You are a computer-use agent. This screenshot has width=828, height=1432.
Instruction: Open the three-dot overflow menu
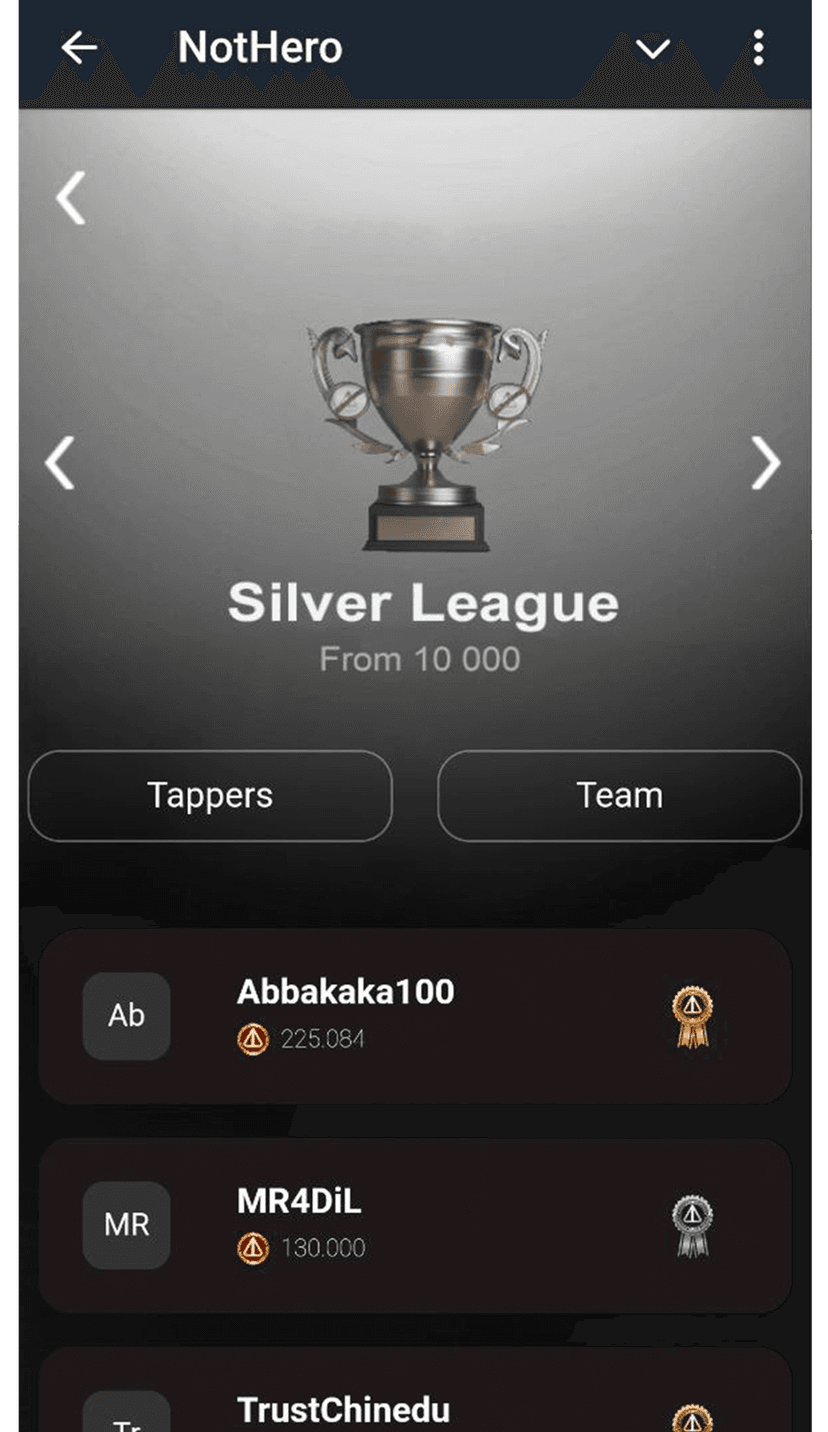[758, 47]
